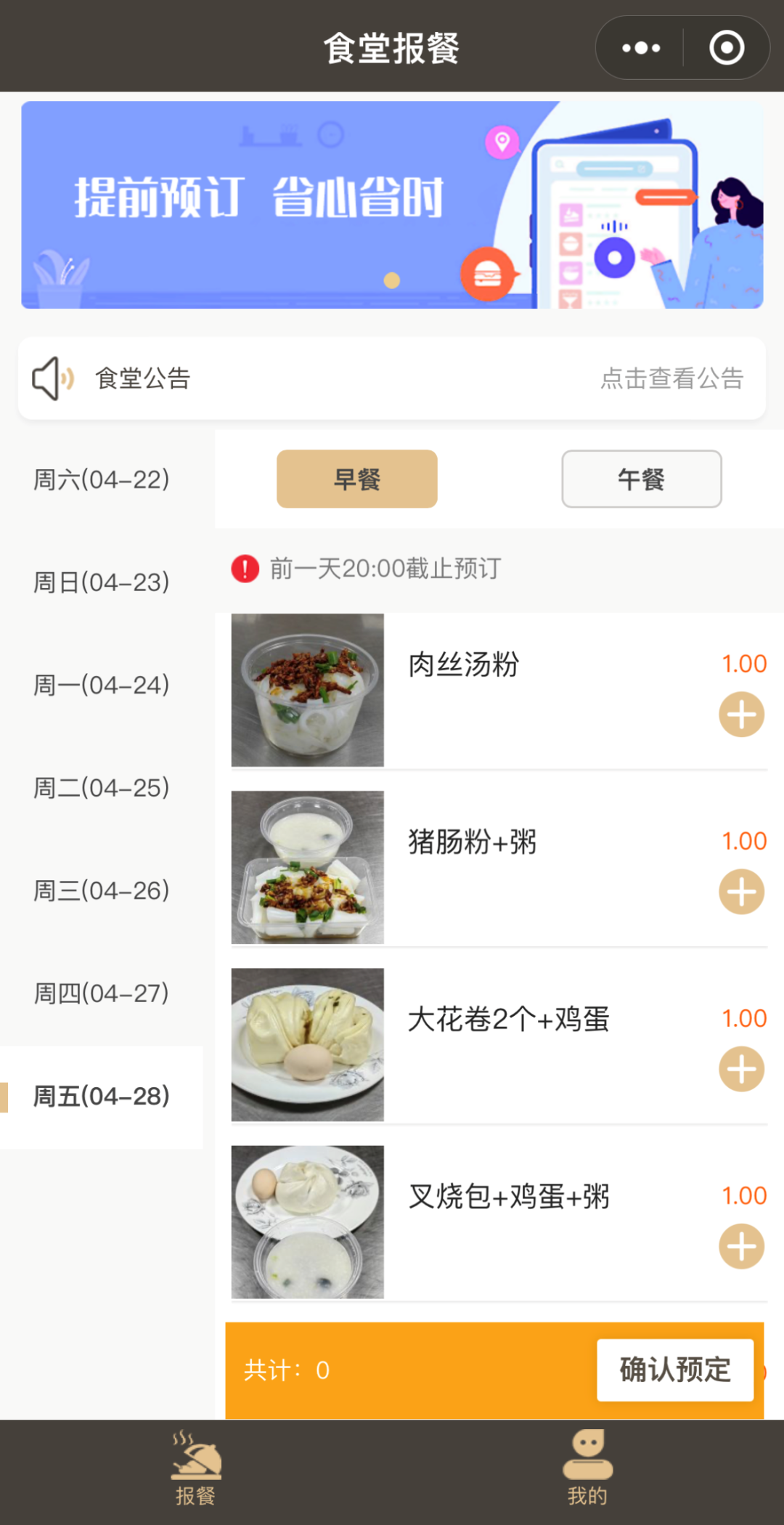Viewport: 784px width, 1525px height.
Task: Switch to the 早餐 meal tab
Action: click(356, 479)
